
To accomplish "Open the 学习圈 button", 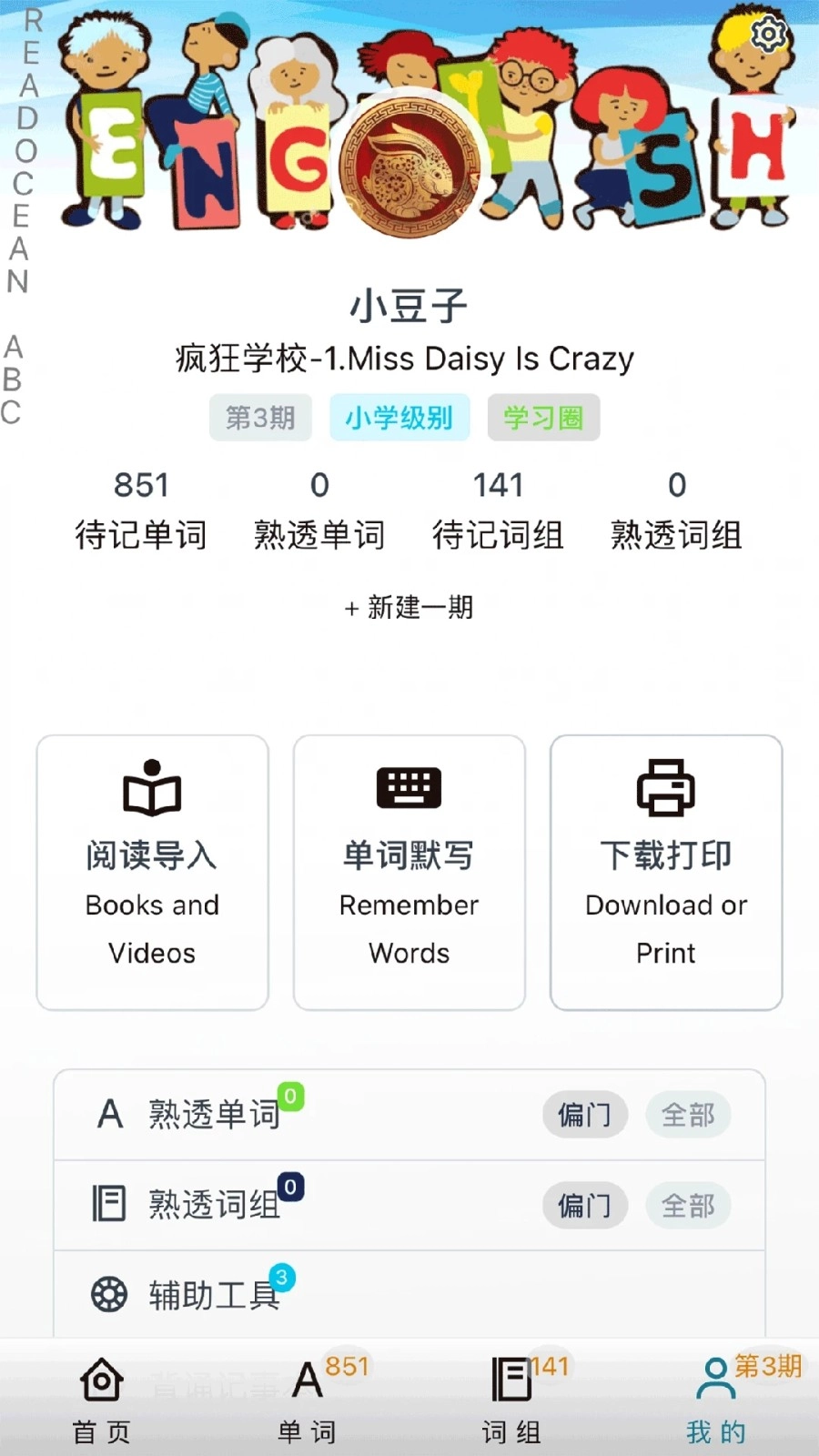I will point(543,418).
